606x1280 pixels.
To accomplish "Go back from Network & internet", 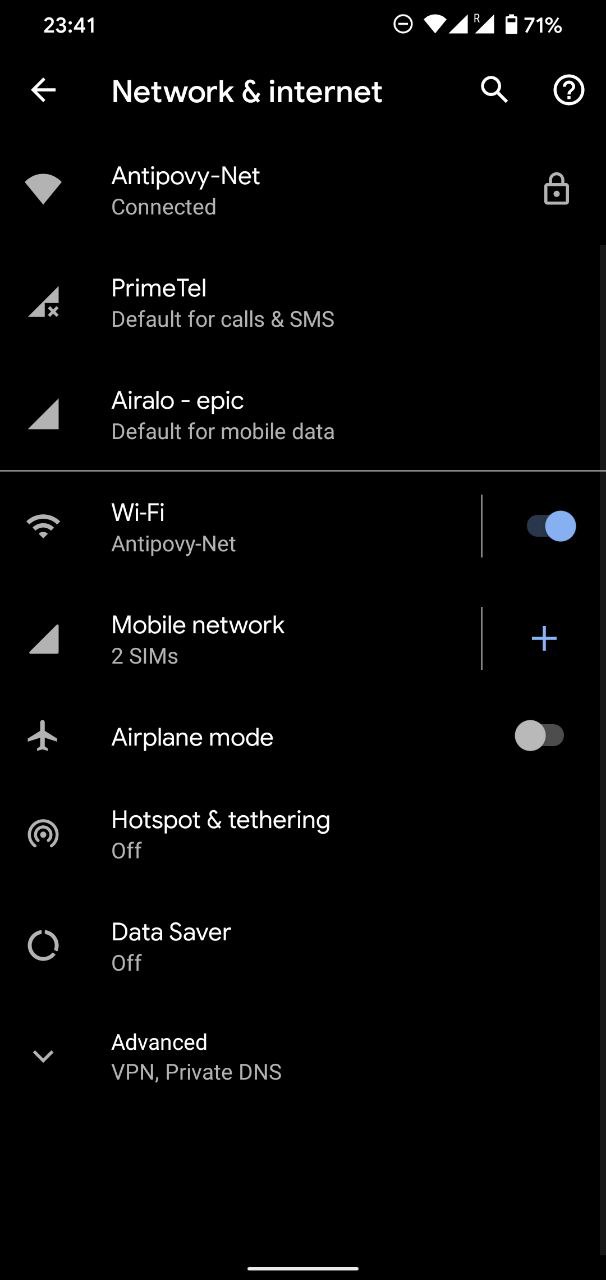I will [x=43, y=91].
